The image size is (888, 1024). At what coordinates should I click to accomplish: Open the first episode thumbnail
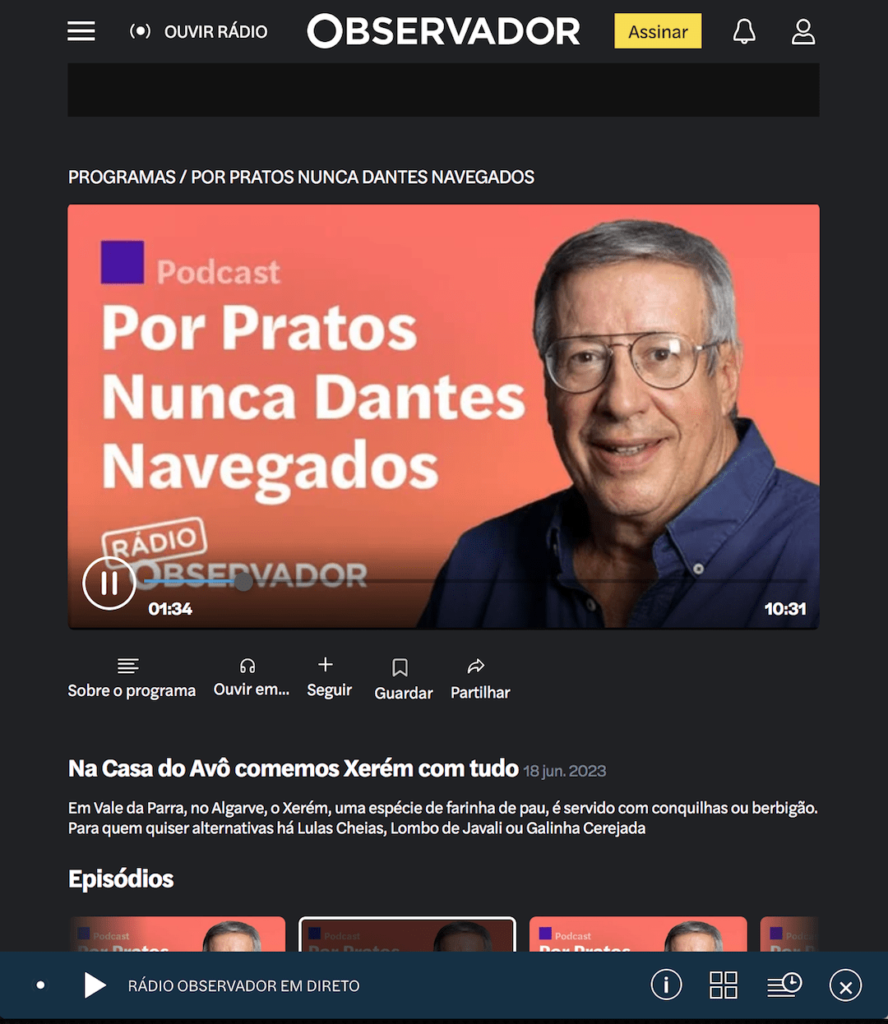tap(177, 934)
